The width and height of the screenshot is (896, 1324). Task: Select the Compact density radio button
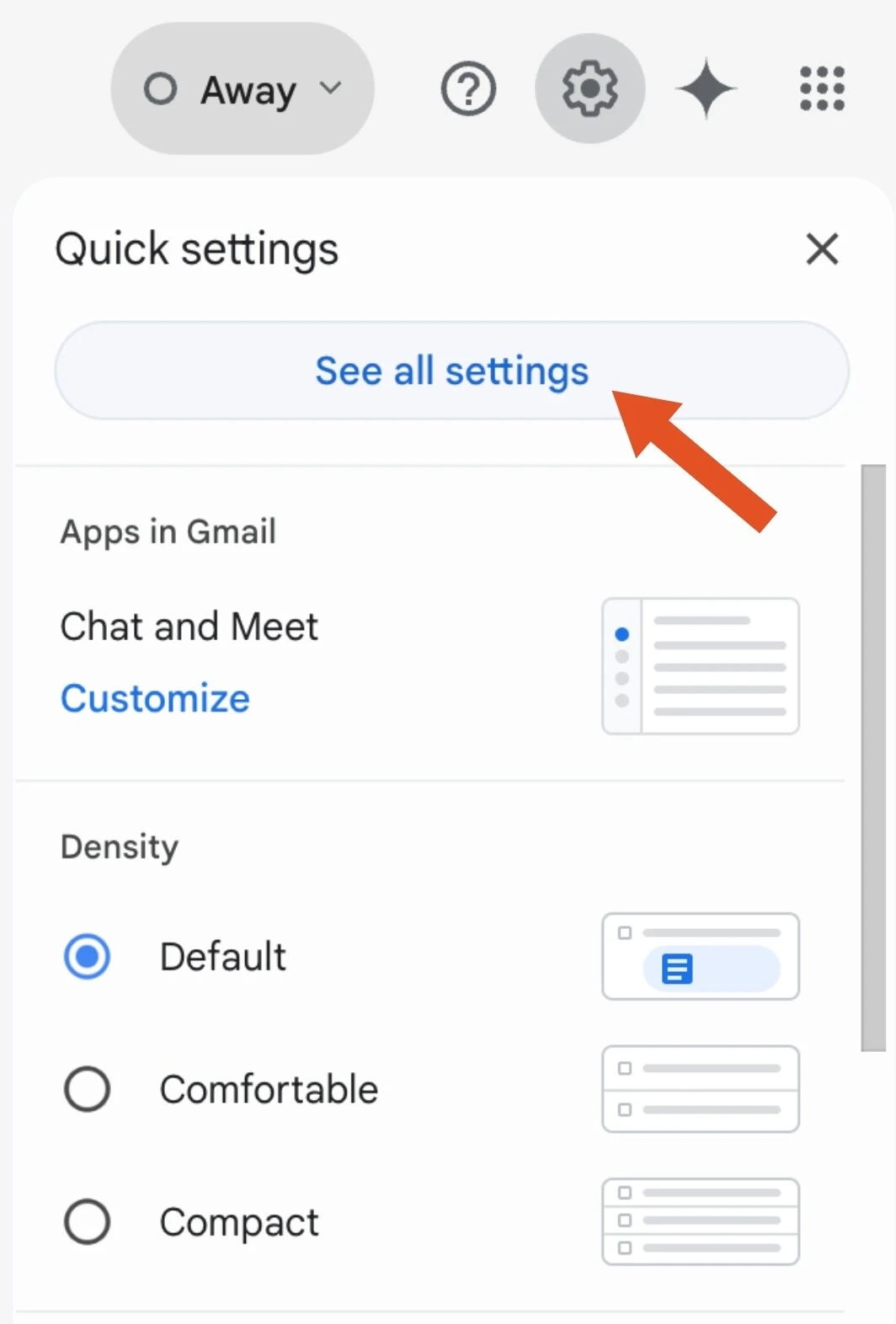click(x=87, y=1220)
